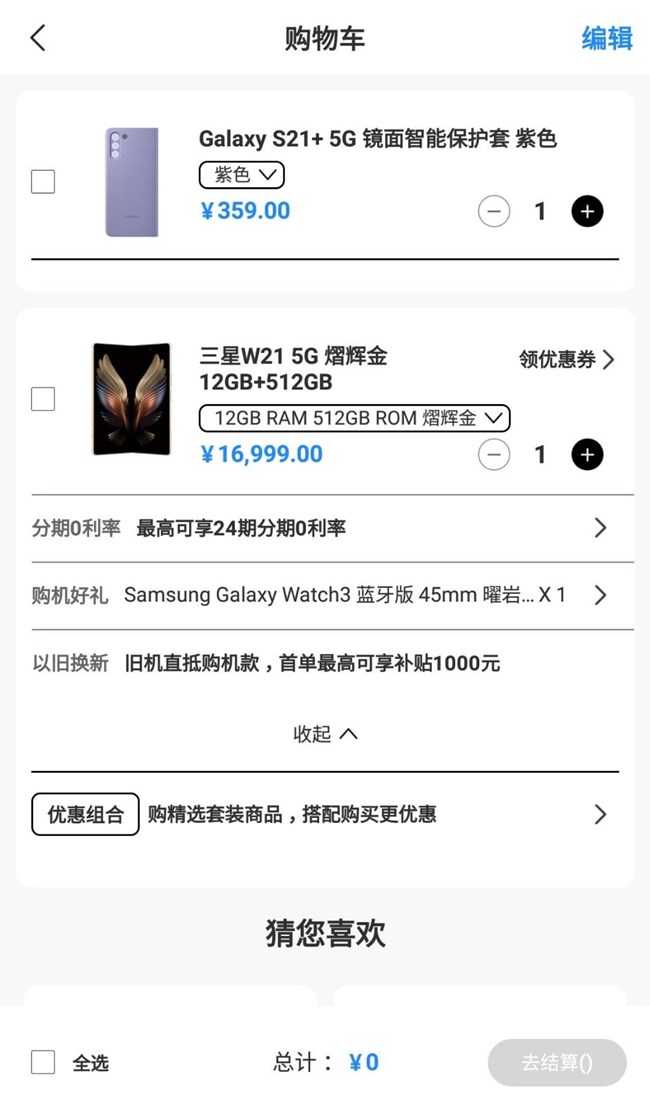This screenshot has height=1119, width=650.
Task: Open the 优惠组合 bundle offers
Action: [x=325, y=814]
